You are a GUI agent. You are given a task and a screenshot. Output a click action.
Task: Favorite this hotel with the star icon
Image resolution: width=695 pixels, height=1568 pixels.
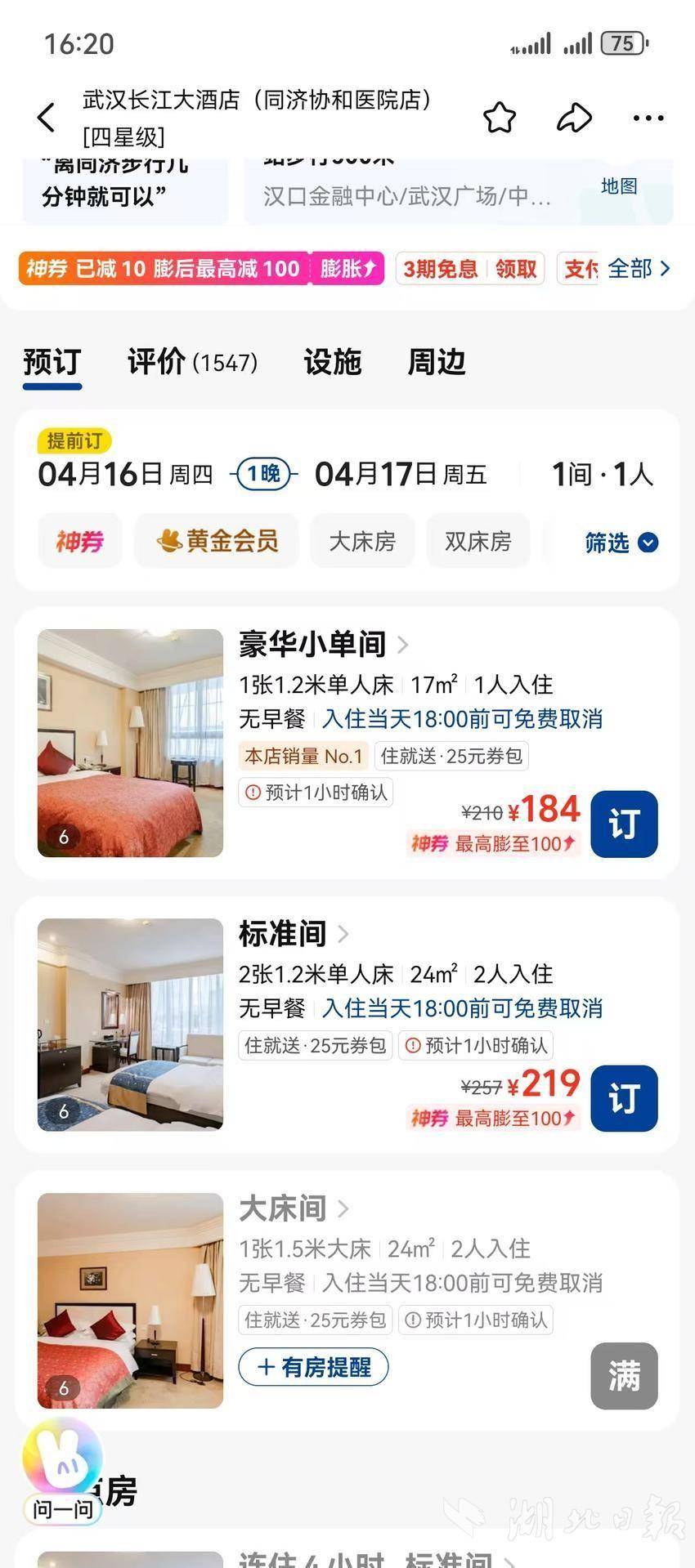coord(500,118)
